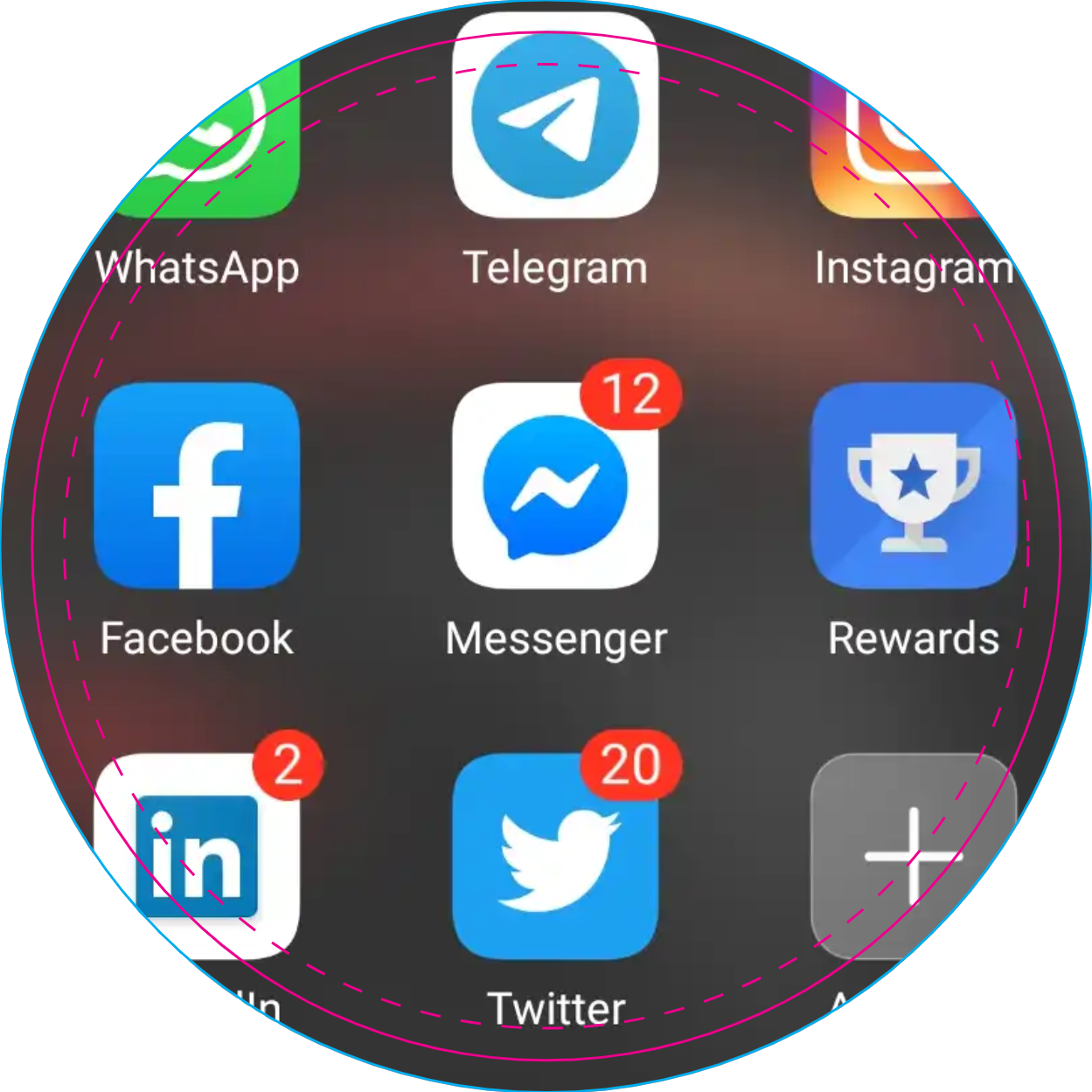Open Twitter with 20 notifications
Image resolution: width=1092 pixels, height=1092 pixels.
[x=554, y=857]
